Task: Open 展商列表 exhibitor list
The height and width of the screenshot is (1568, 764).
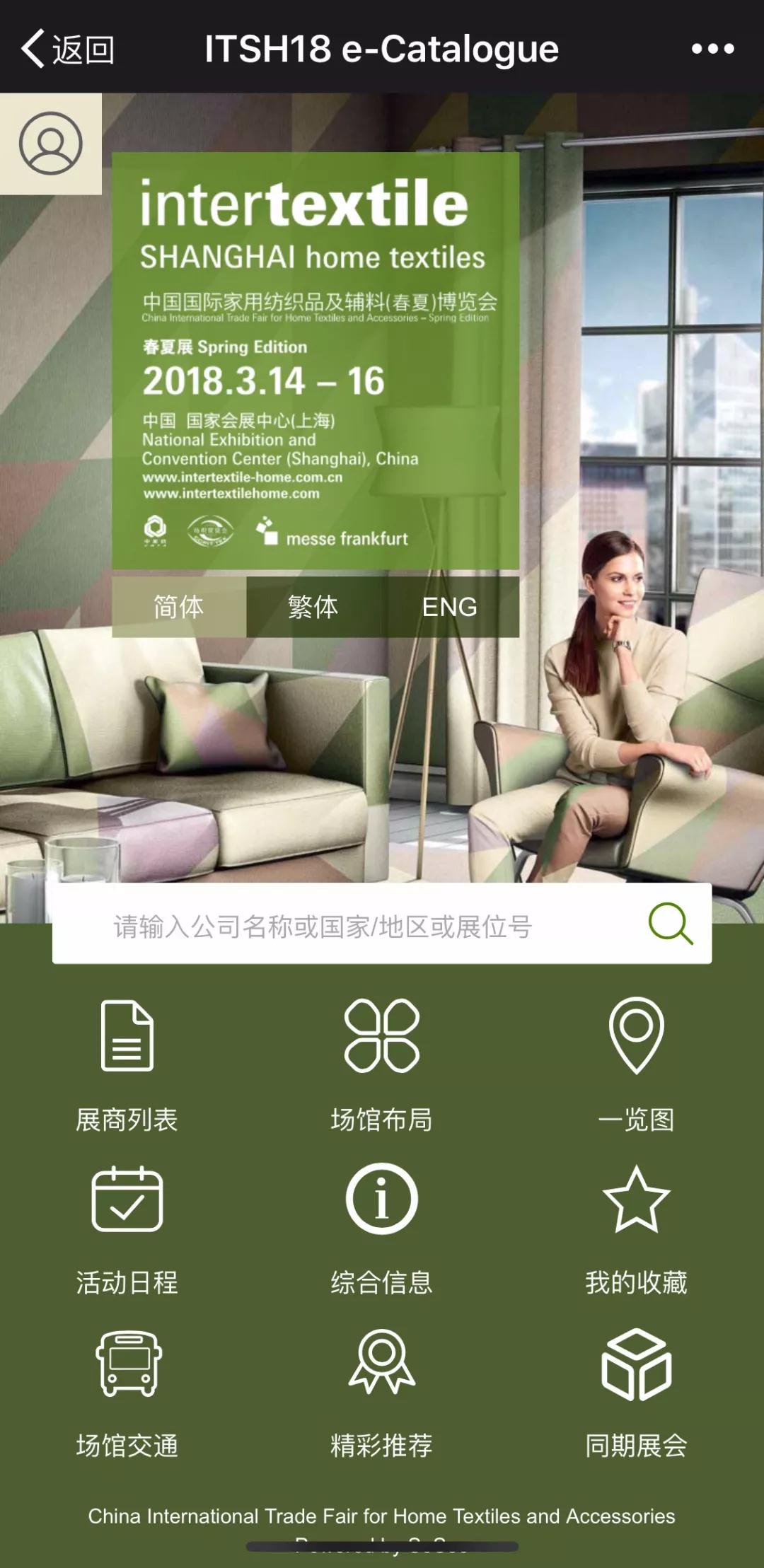Action: tap(127, 1064)
